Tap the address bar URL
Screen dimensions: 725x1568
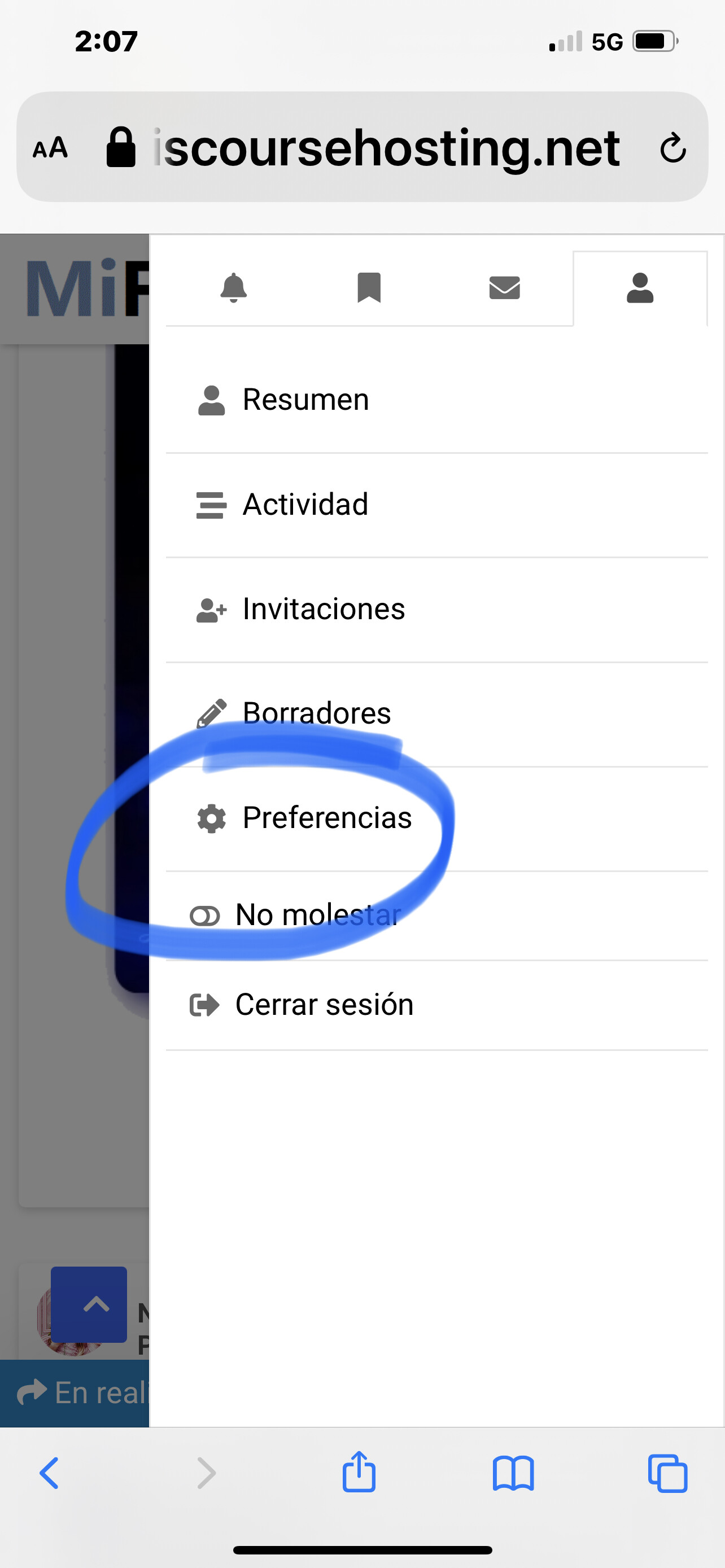coord(386,148)
